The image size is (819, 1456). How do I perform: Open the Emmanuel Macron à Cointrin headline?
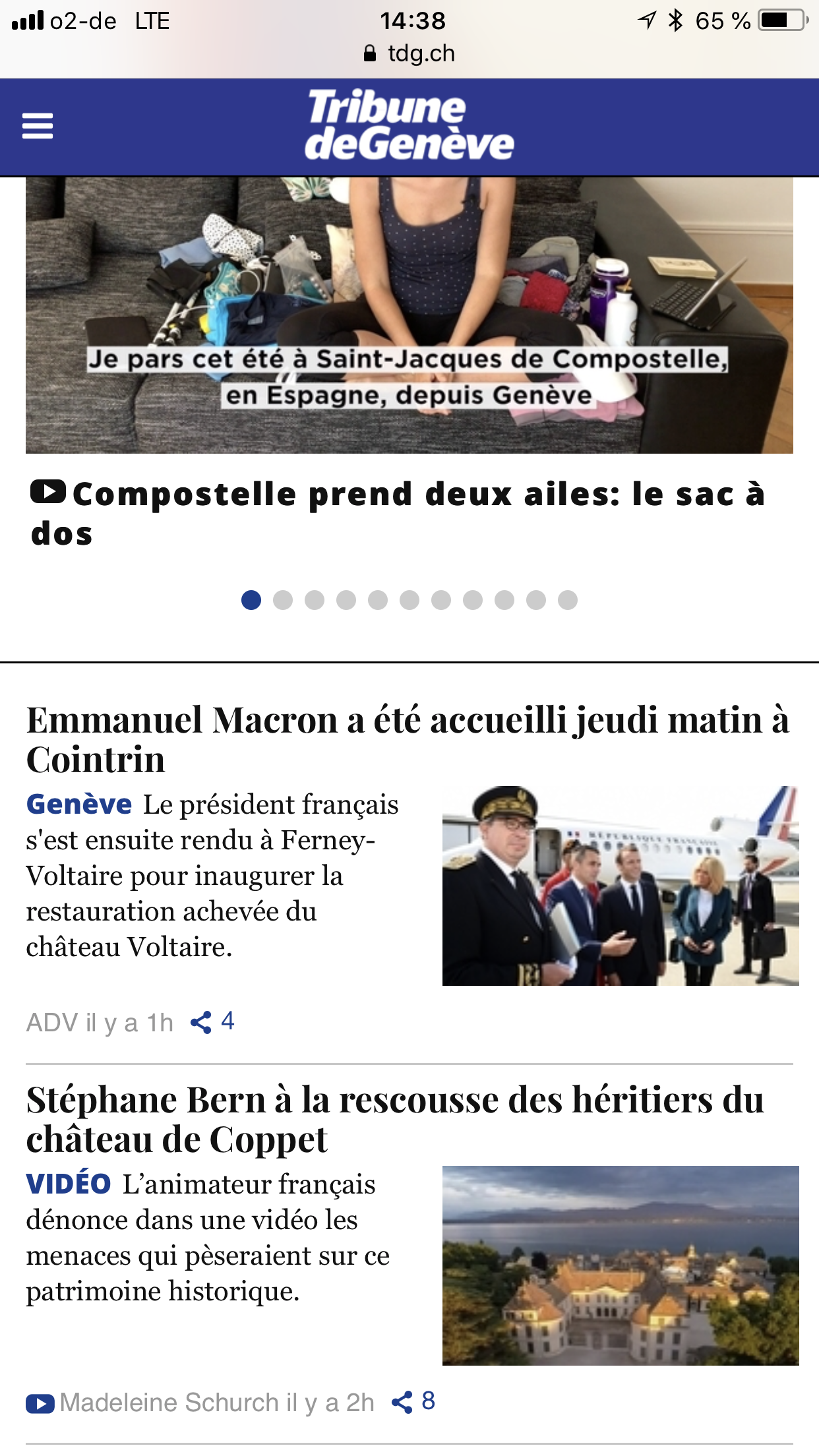click(408, 739)
